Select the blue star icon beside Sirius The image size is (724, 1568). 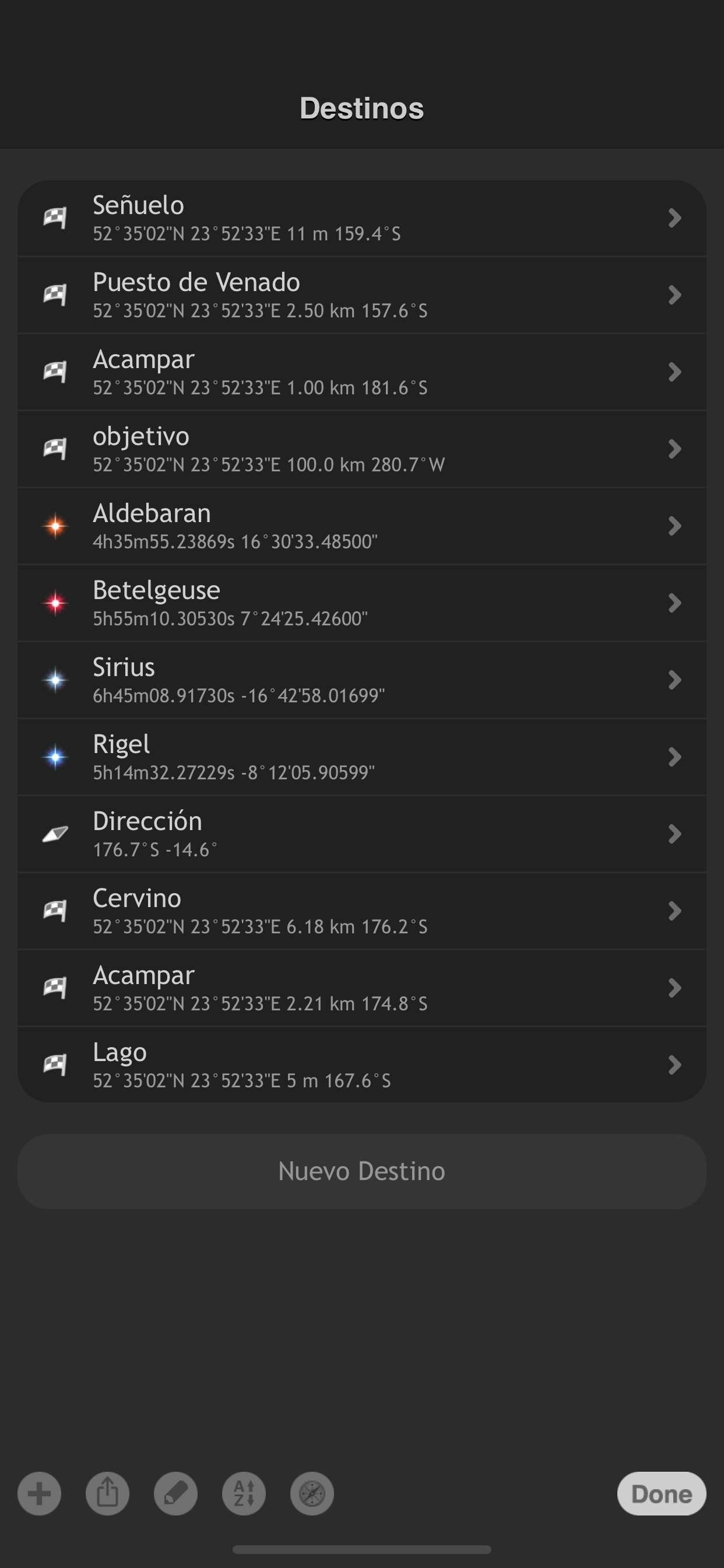55,680
